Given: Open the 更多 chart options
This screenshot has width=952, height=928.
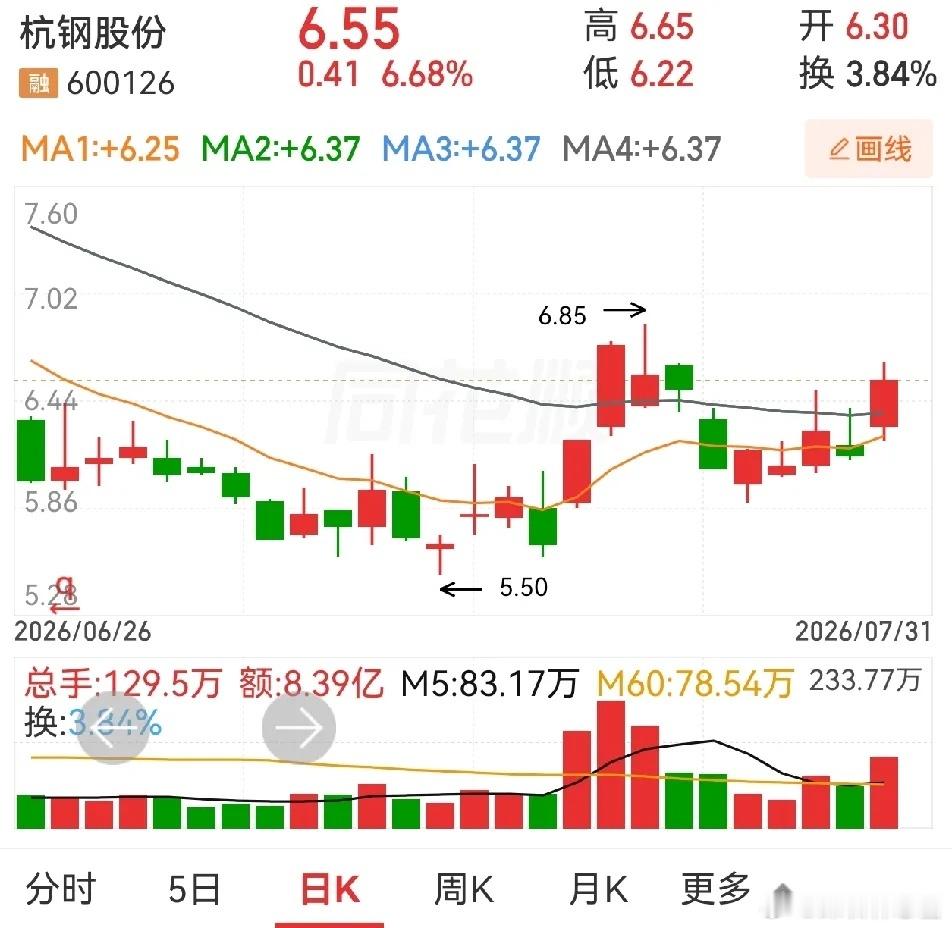Looking at the screenshot, I should click(x=716, y=889).
